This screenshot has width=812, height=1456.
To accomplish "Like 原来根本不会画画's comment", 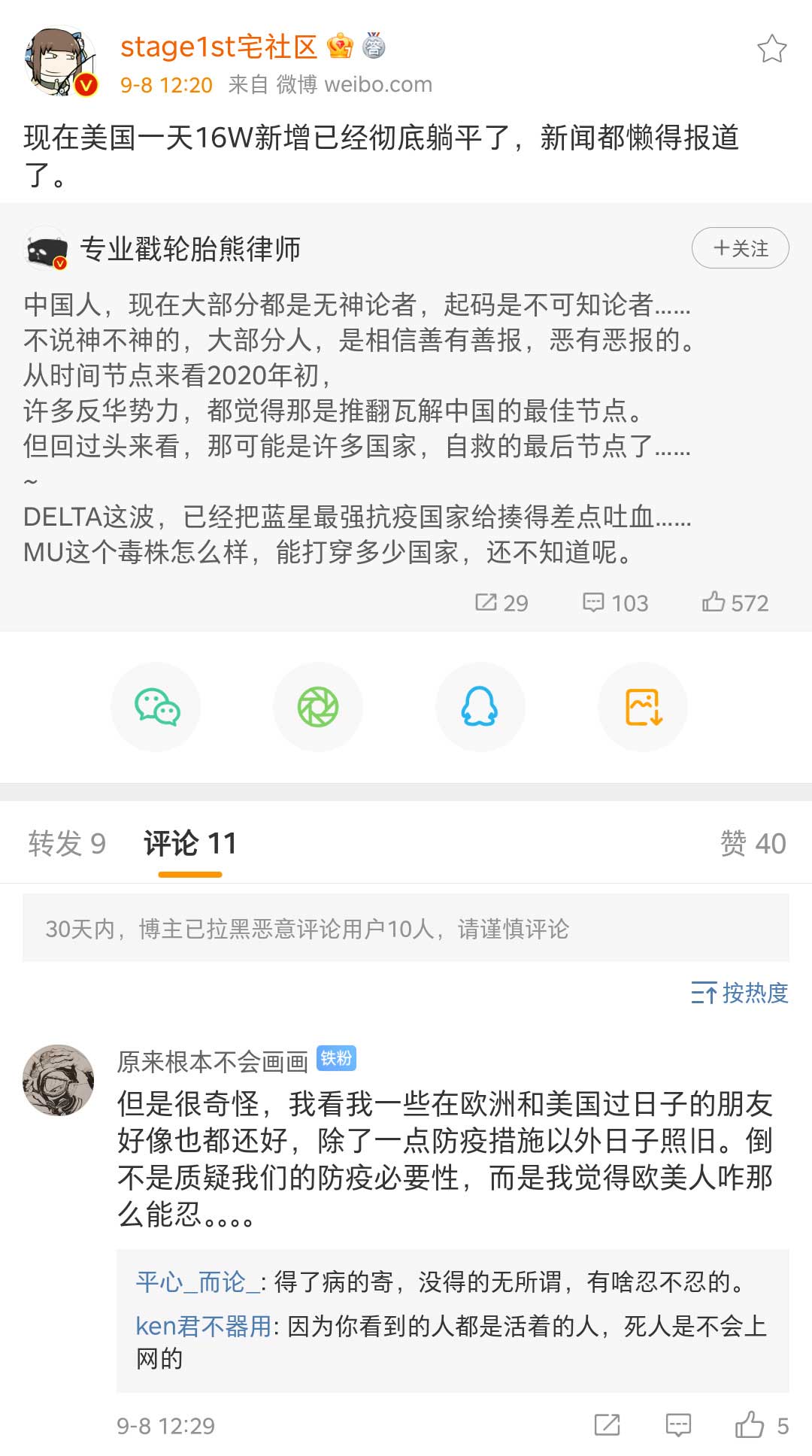I will click(750, 1425).
